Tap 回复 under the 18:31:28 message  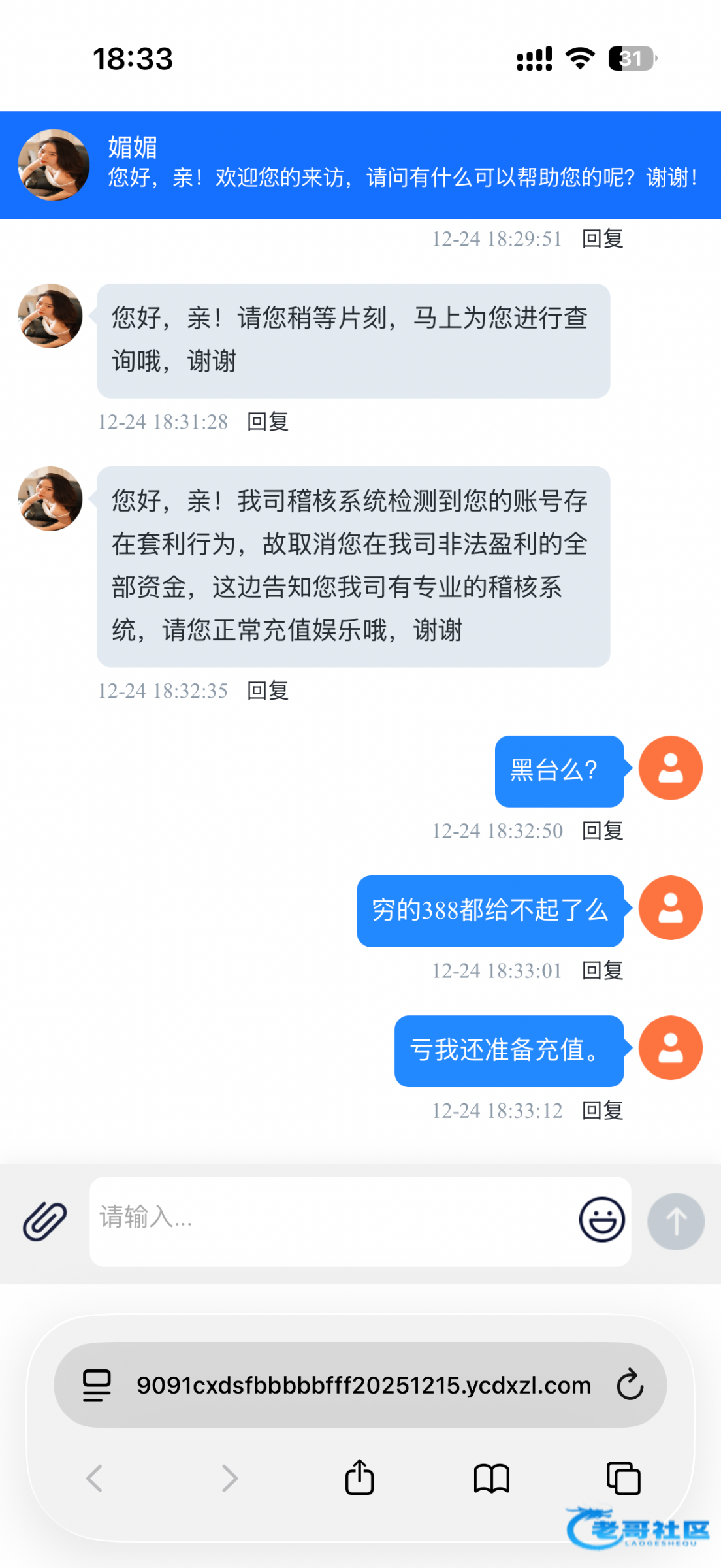[268, 422]
